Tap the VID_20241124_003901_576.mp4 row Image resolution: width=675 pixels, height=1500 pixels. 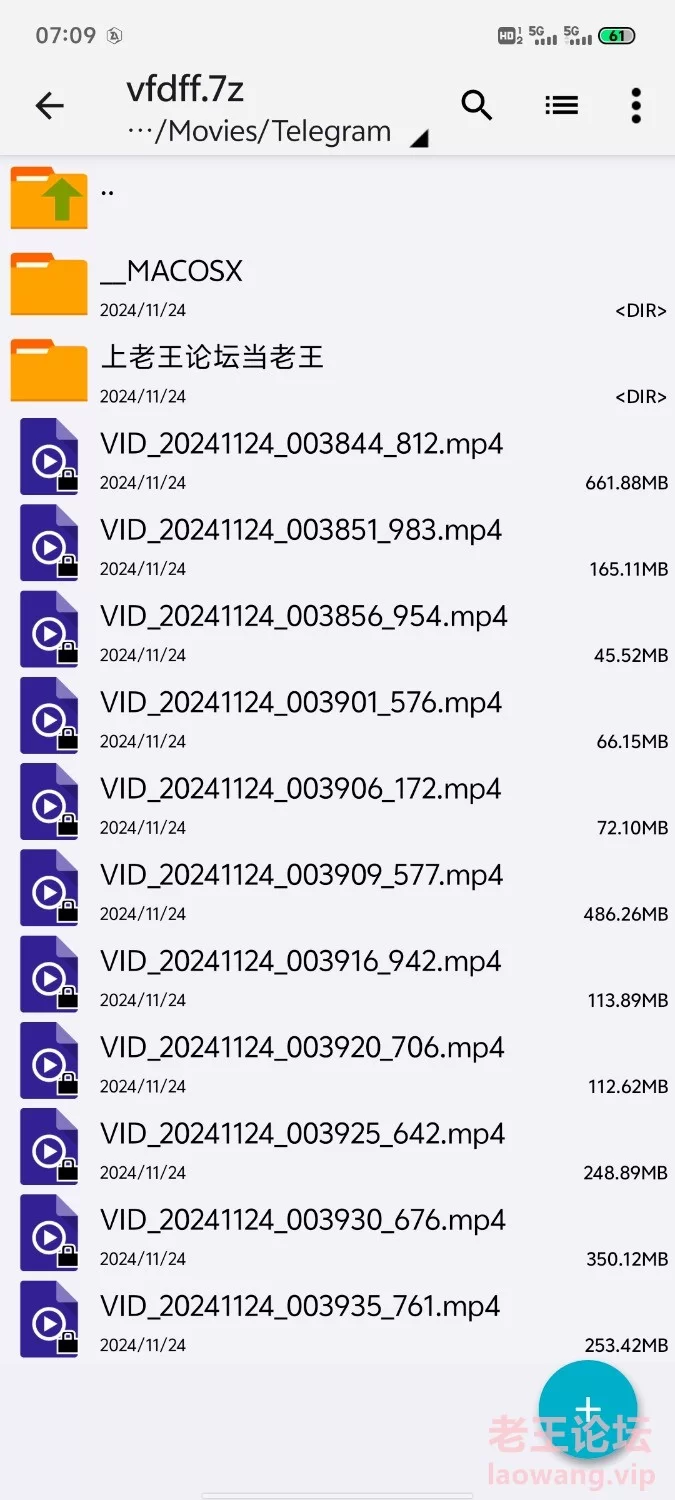[337, 715]
